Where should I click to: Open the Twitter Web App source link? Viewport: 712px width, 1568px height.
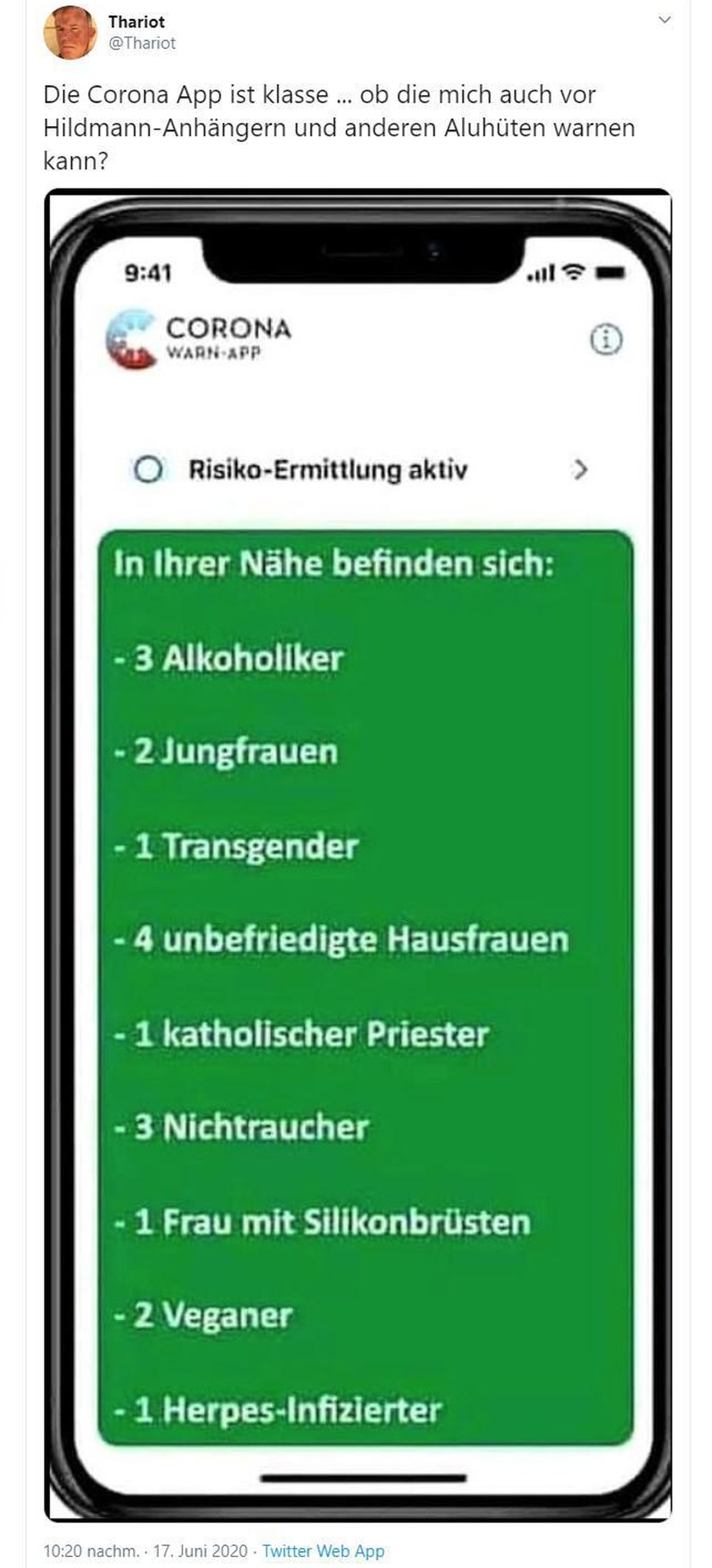(323, 1550)
